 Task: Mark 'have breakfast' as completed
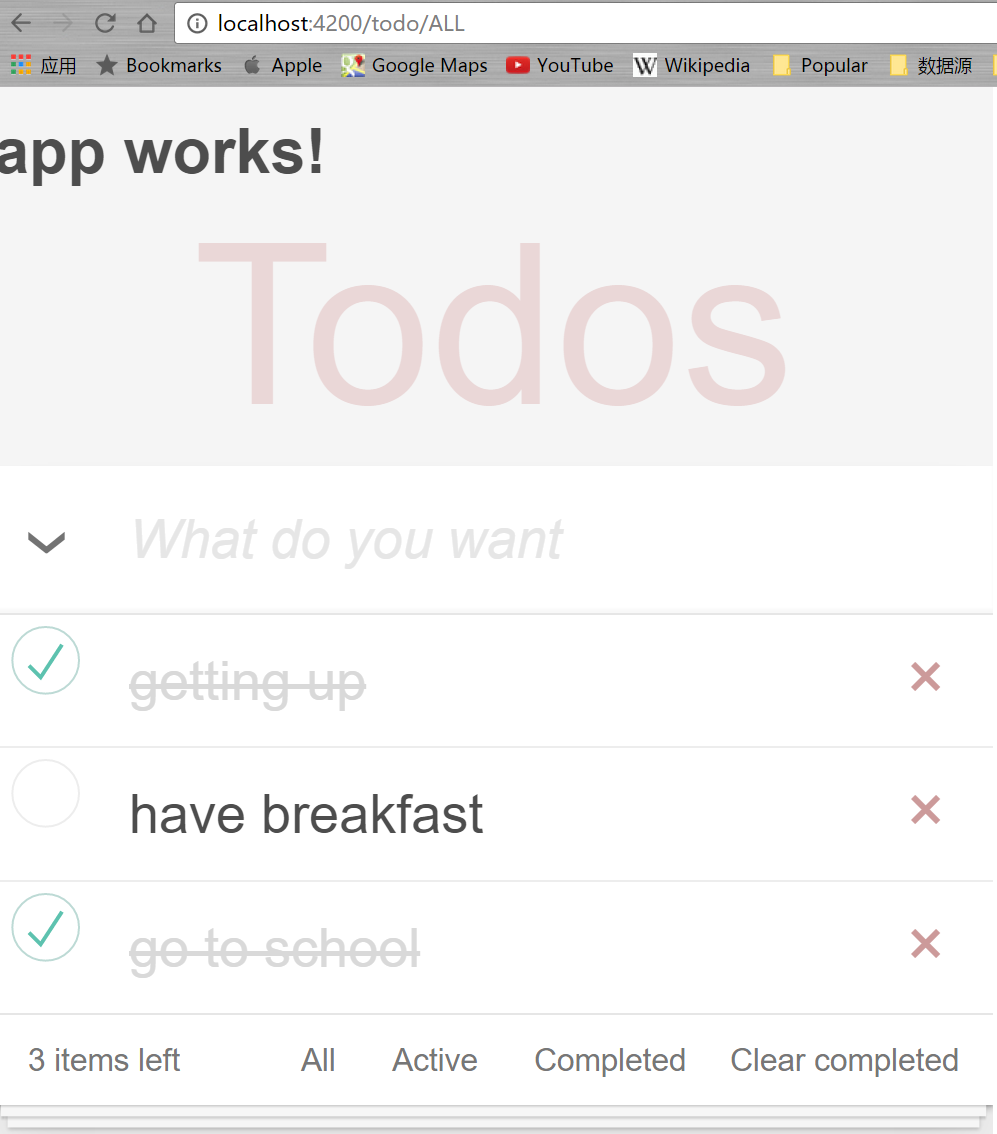(46, 794)
